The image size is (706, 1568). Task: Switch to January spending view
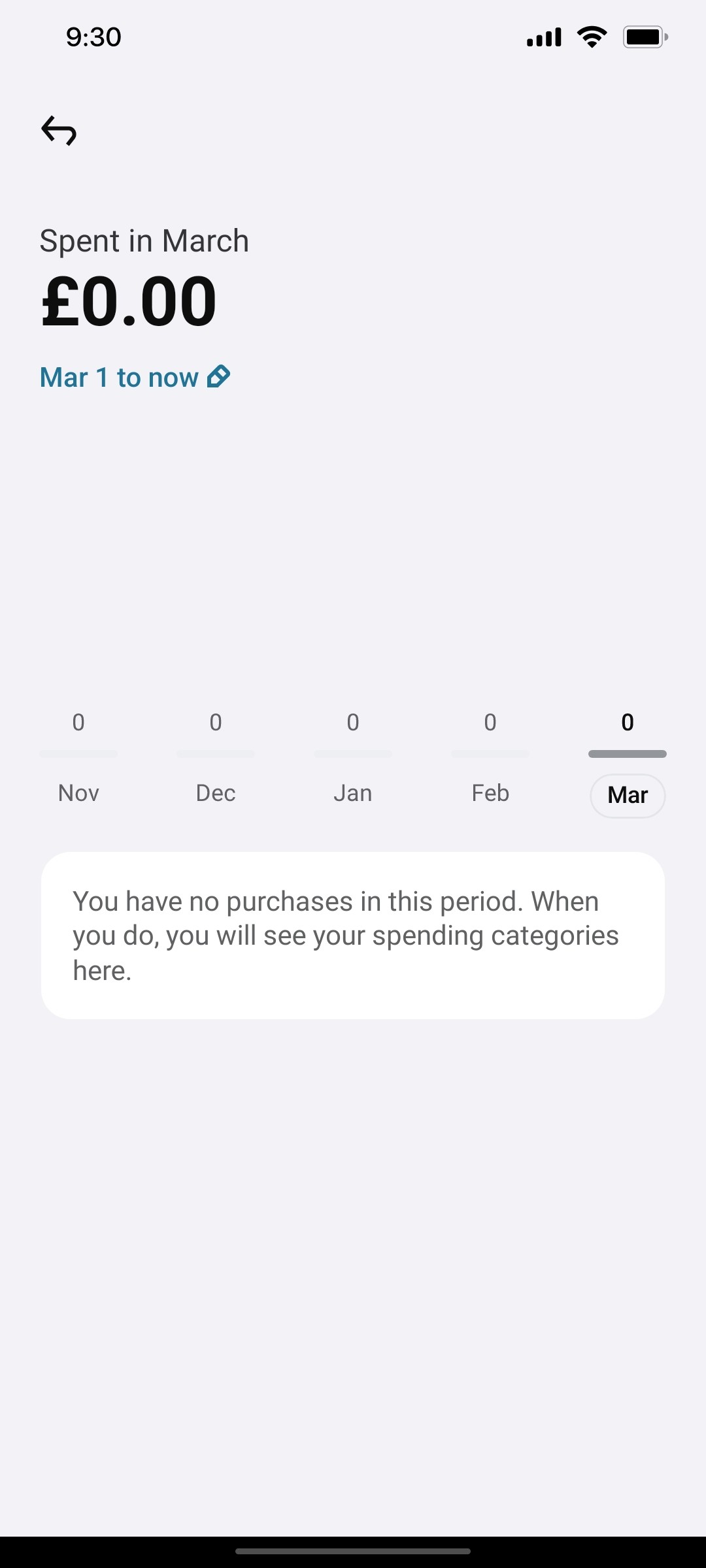pos(353,792)
